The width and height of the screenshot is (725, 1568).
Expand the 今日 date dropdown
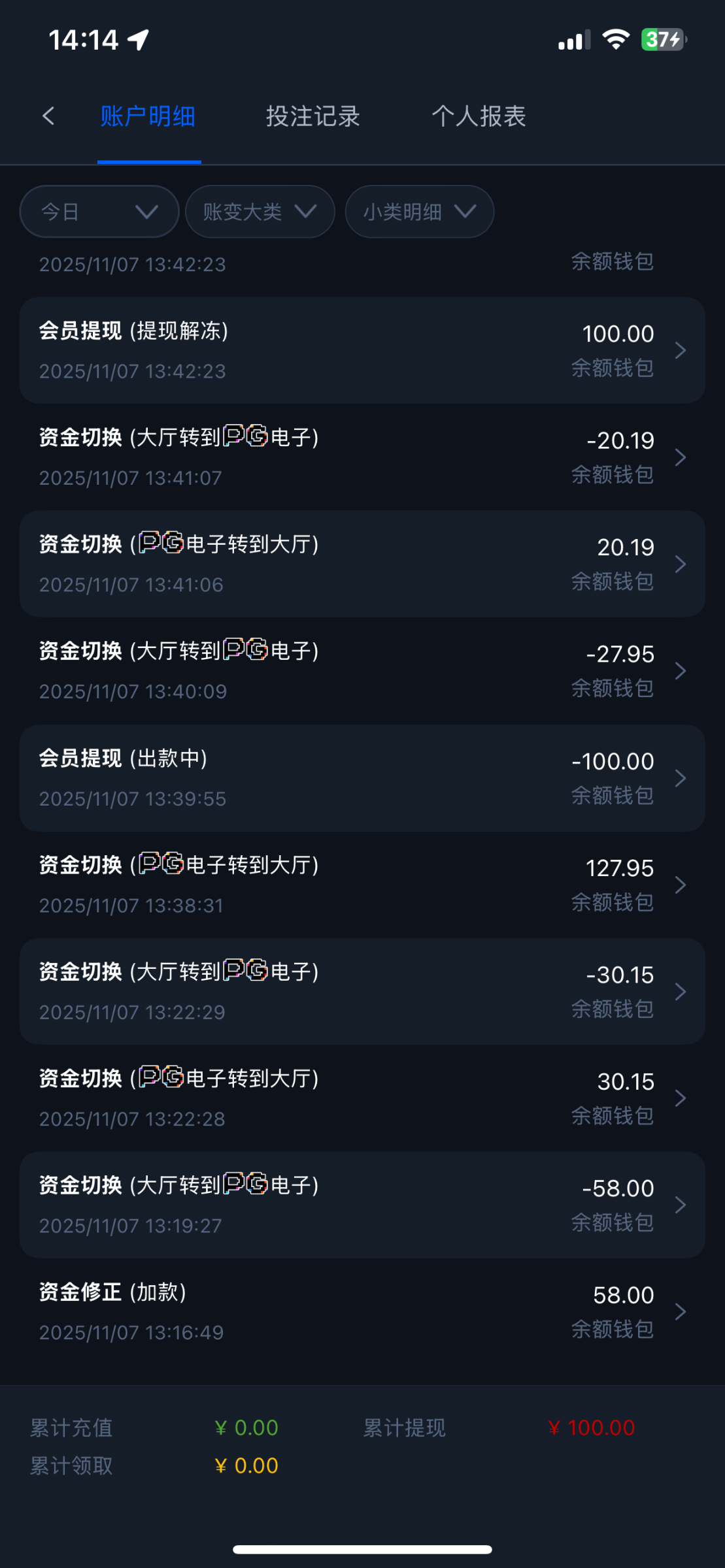[99, 212]
